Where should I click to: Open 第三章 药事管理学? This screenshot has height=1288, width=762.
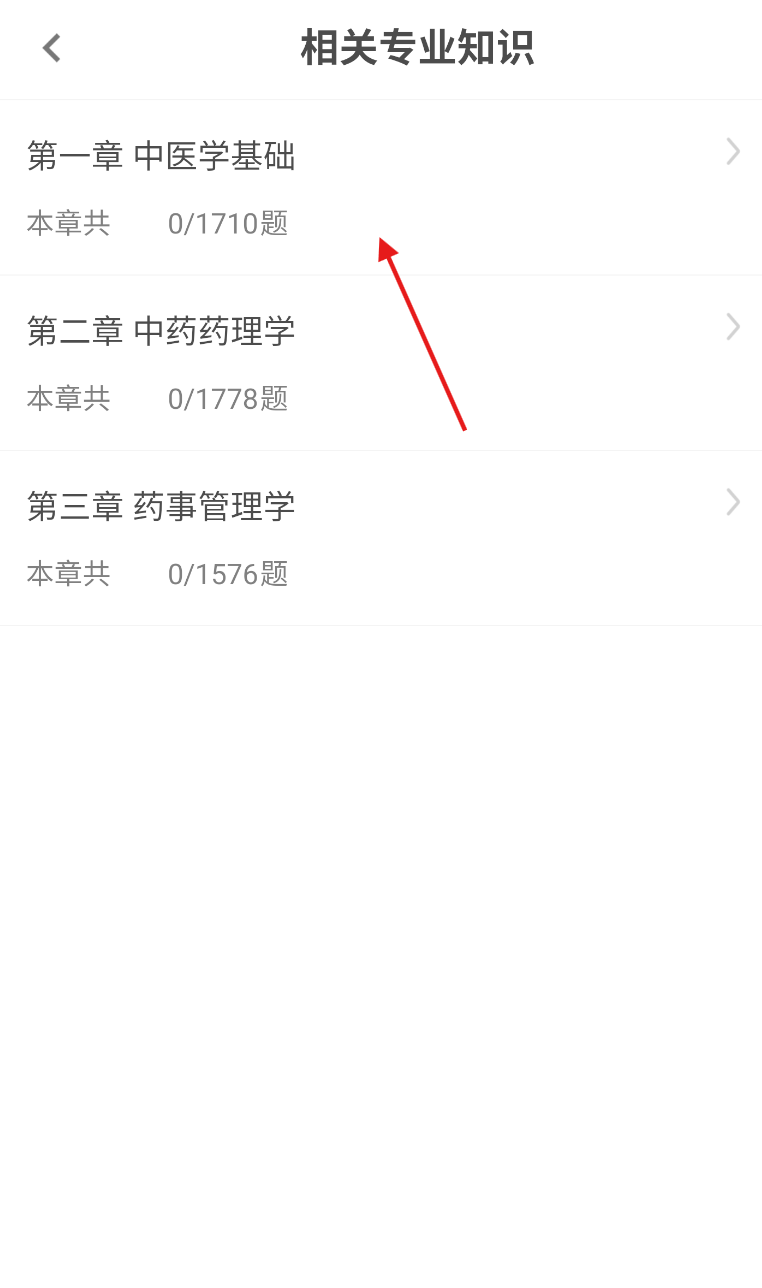click(381, 538)
